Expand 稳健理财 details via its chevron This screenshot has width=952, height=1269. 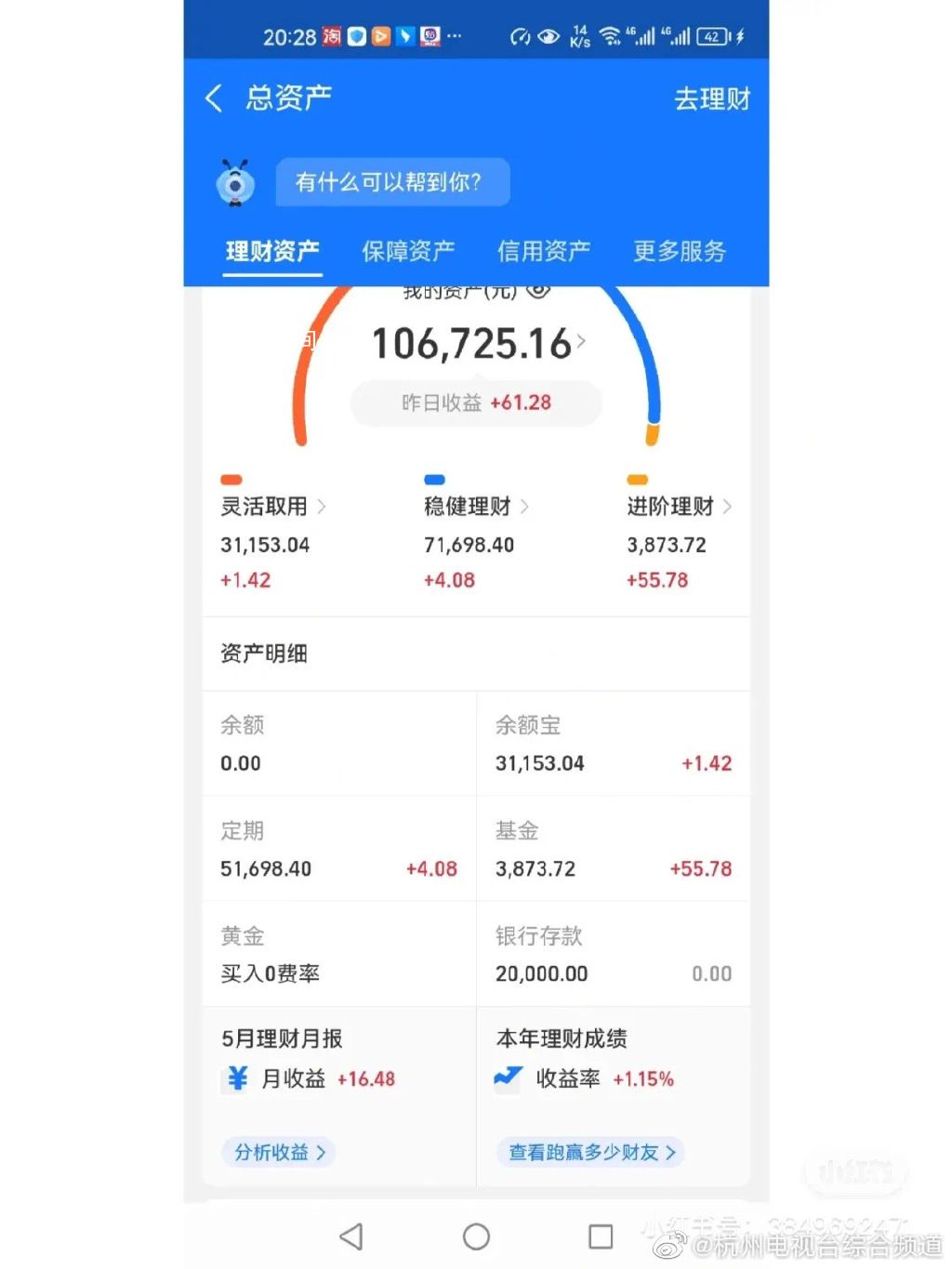click(x=525, y=507)
